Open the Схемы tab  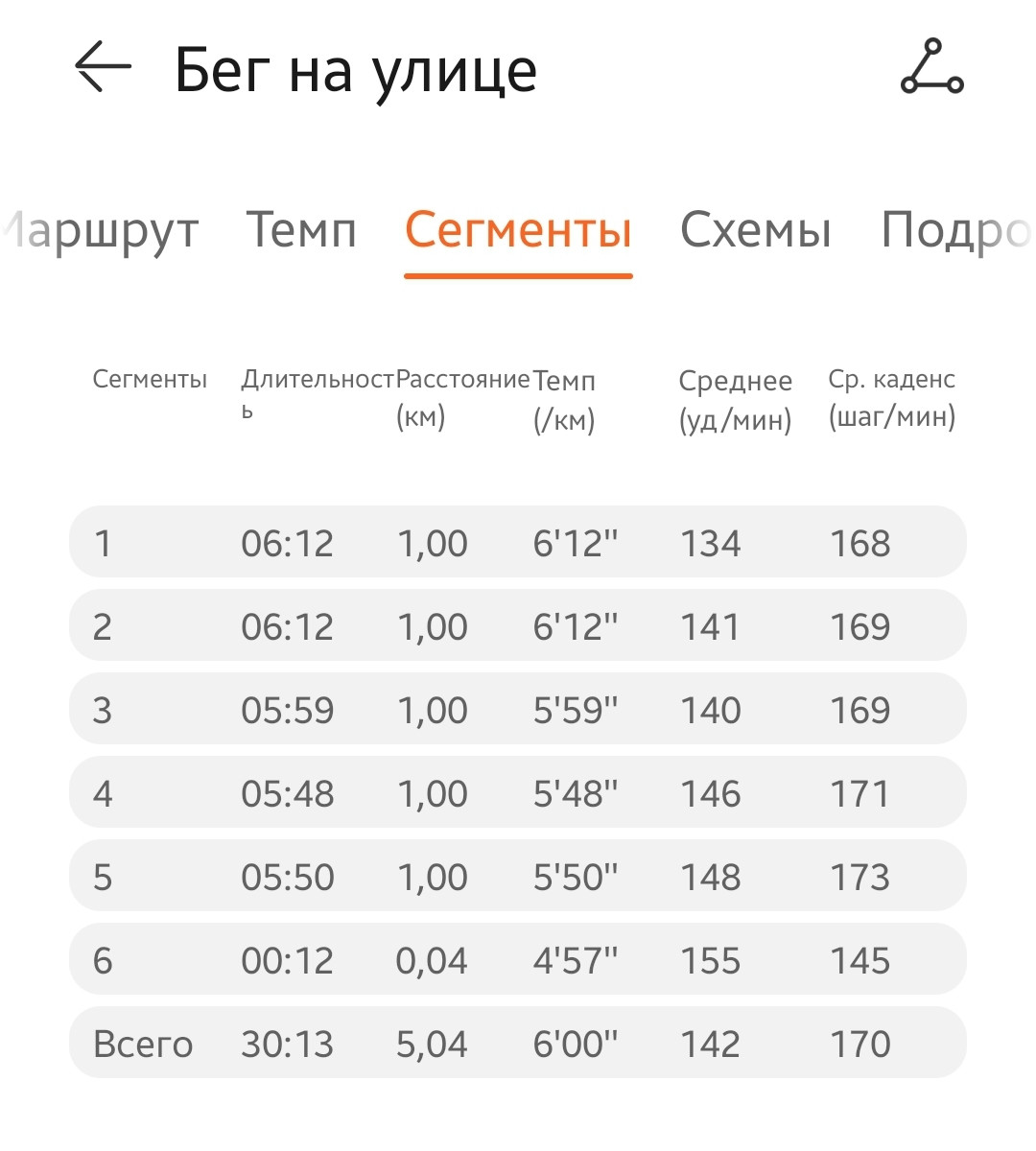756,230
